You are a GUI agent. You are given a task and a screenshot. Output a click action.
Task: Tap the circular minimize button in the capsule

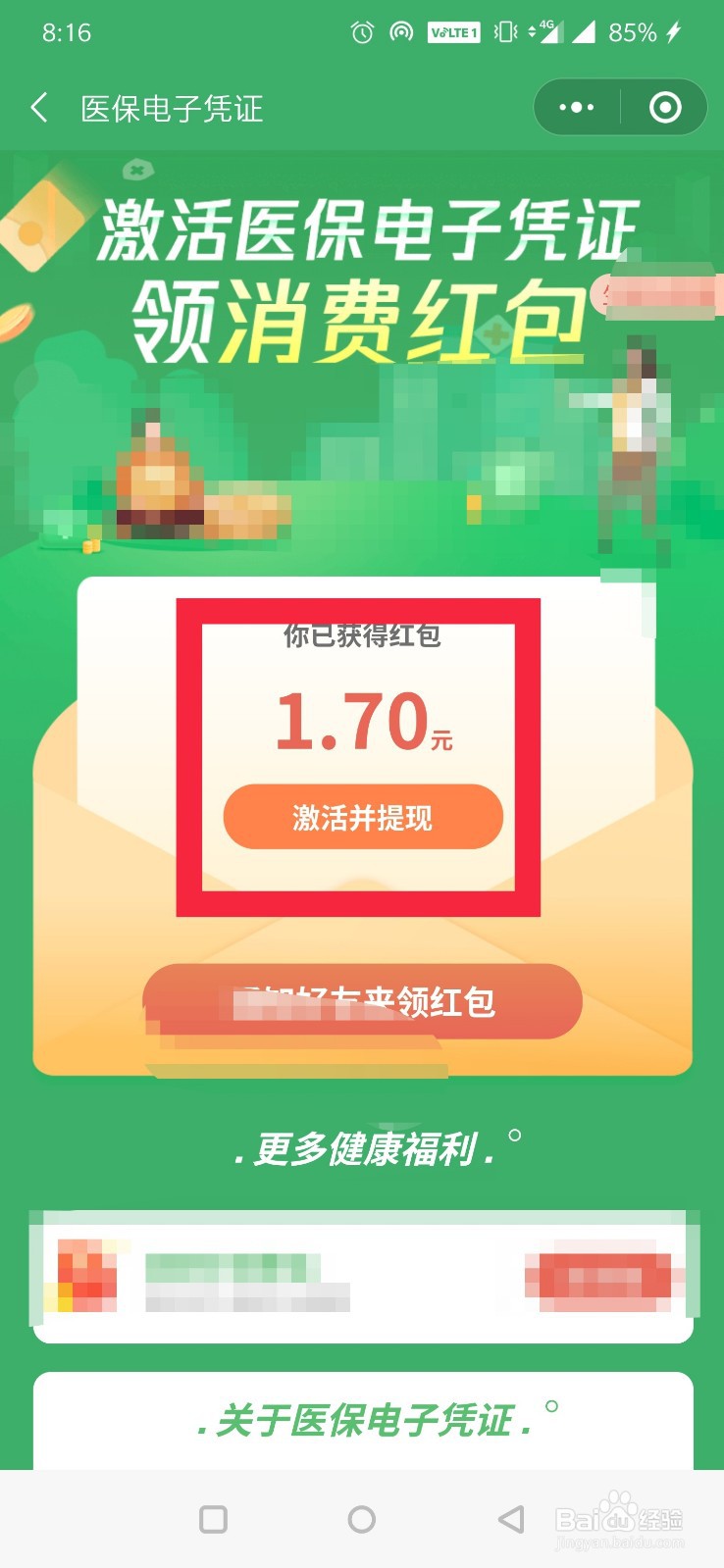coord(664,108)
